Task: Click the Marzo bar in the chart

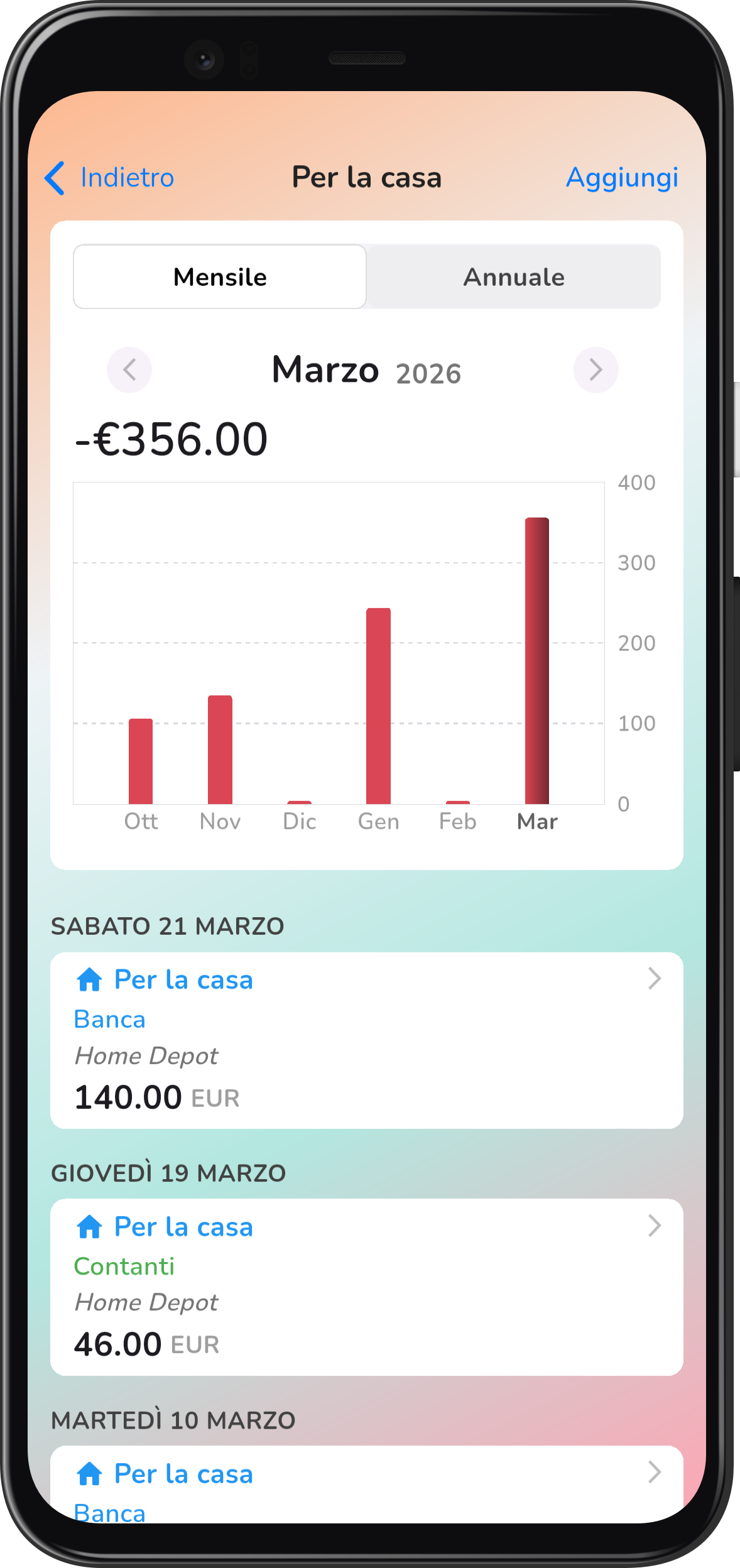Action: [538, 660]
